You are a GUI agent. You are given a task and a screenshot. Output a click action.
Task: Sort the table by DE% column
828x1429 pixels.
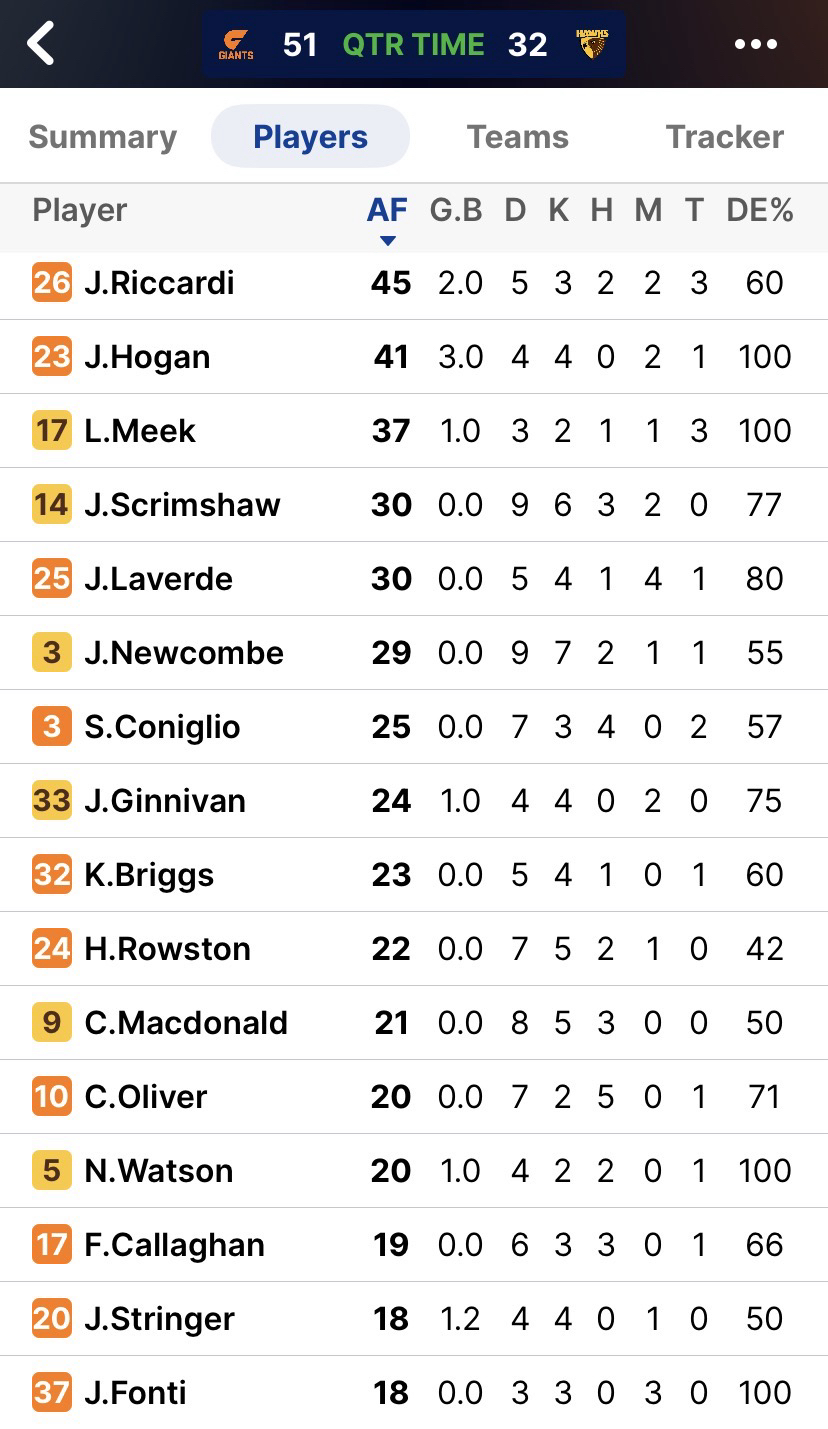[759, 211]
